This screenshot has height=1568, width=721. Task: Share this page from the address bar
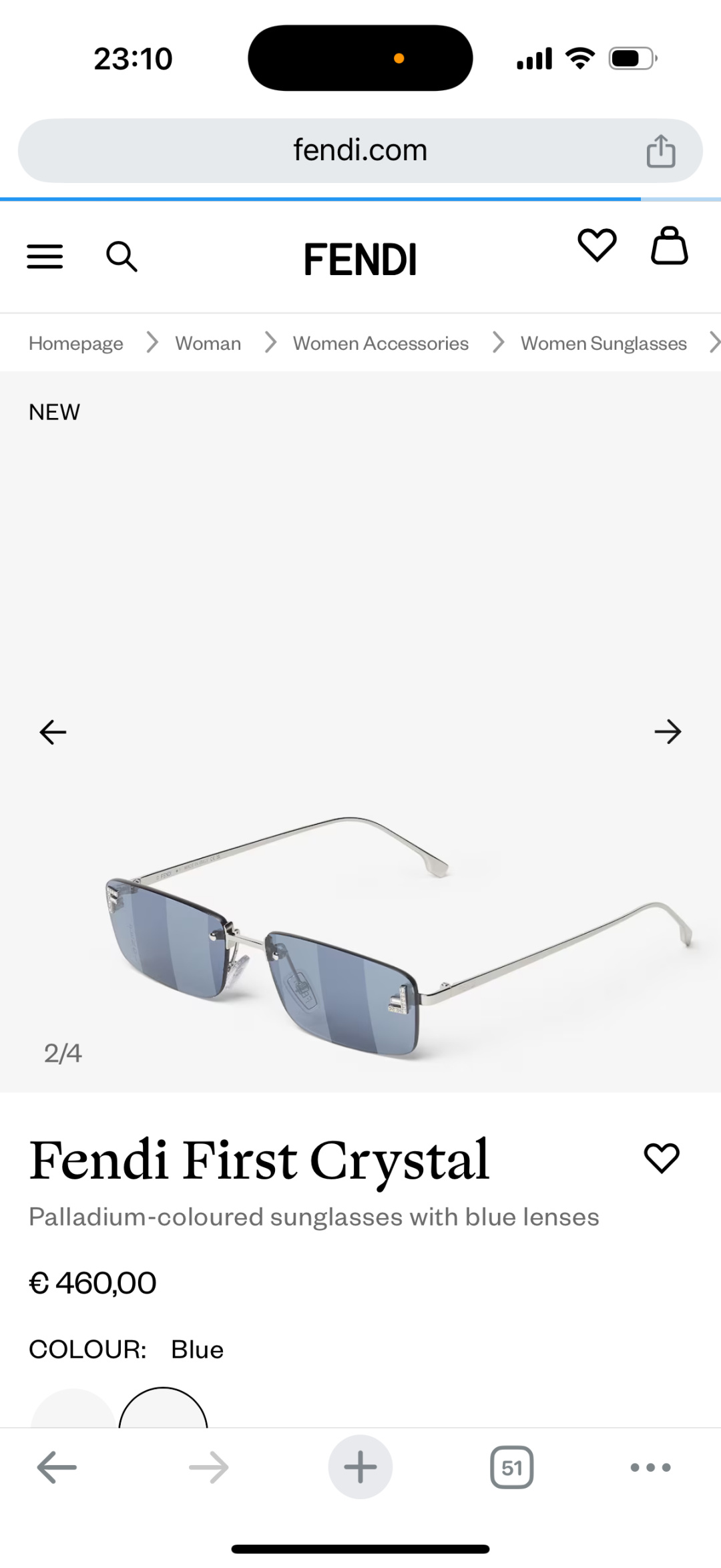point(660,151)
